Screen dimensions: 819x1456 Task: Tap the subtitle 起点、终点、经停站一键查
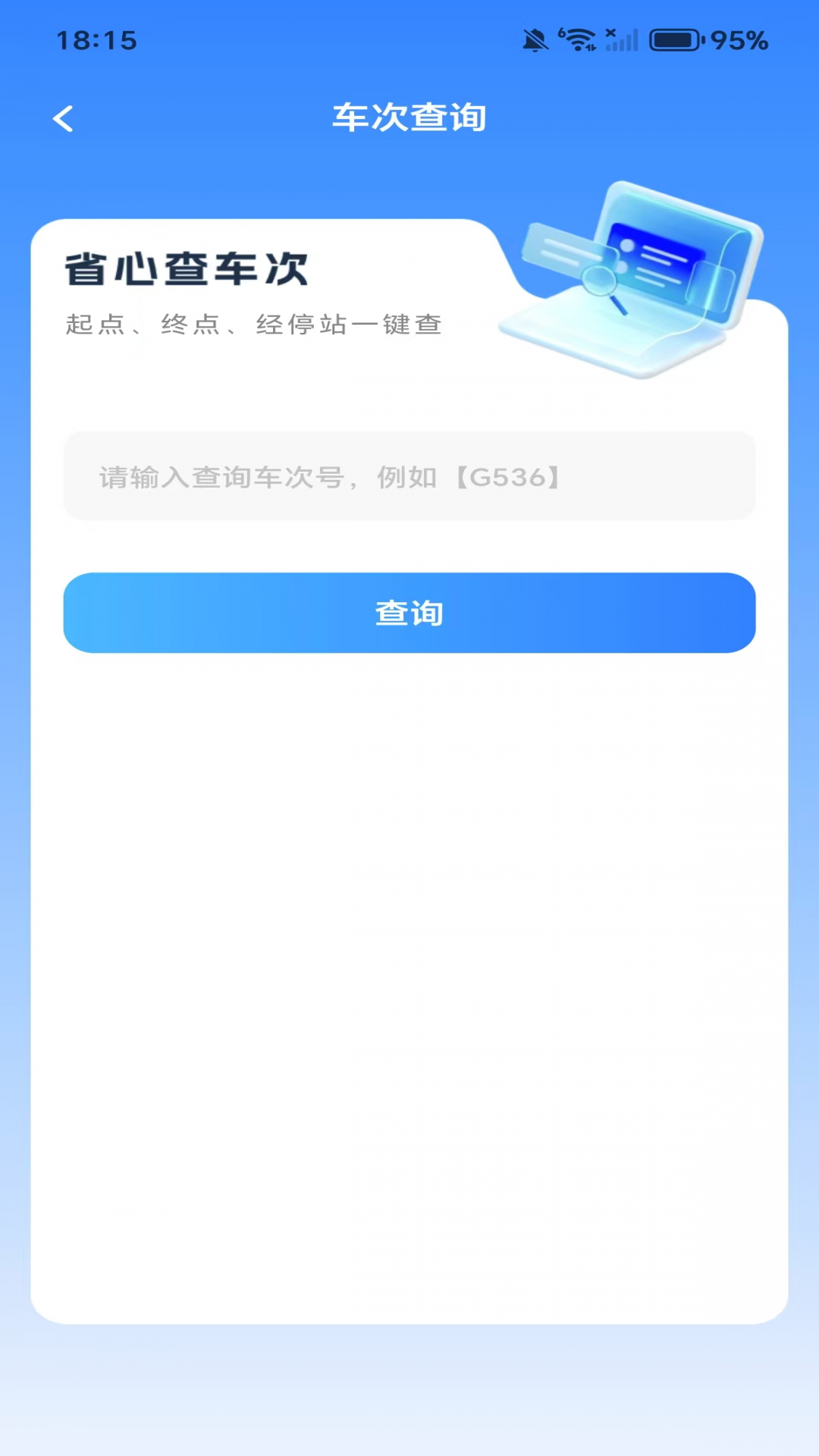253,325
